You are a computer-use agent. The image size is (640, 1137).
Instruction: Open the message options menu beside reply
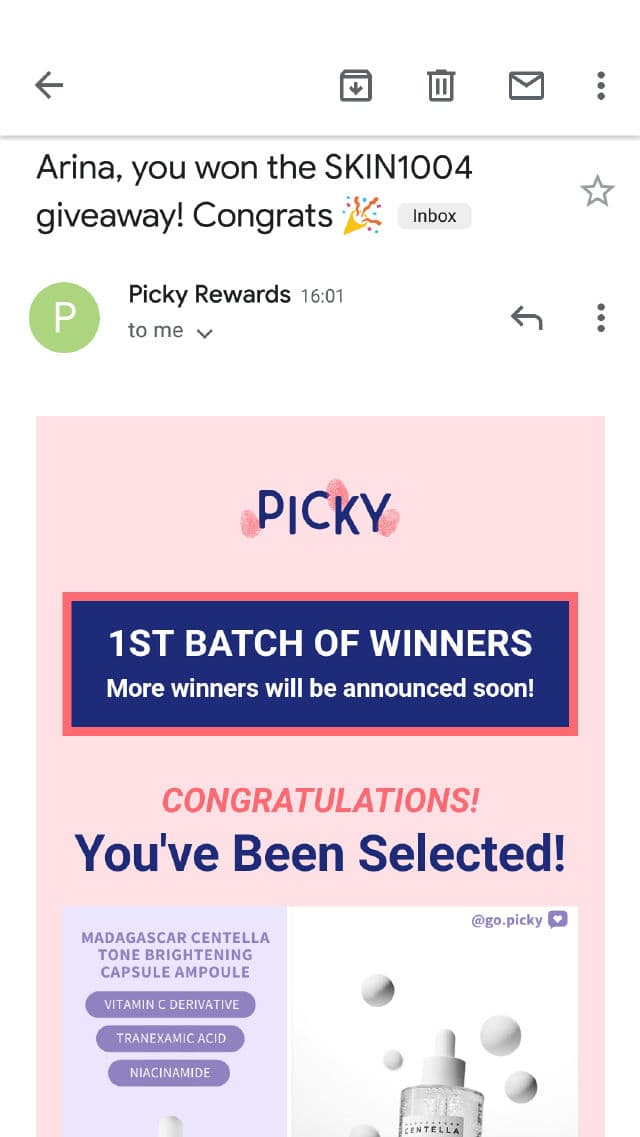pos(600,318)
